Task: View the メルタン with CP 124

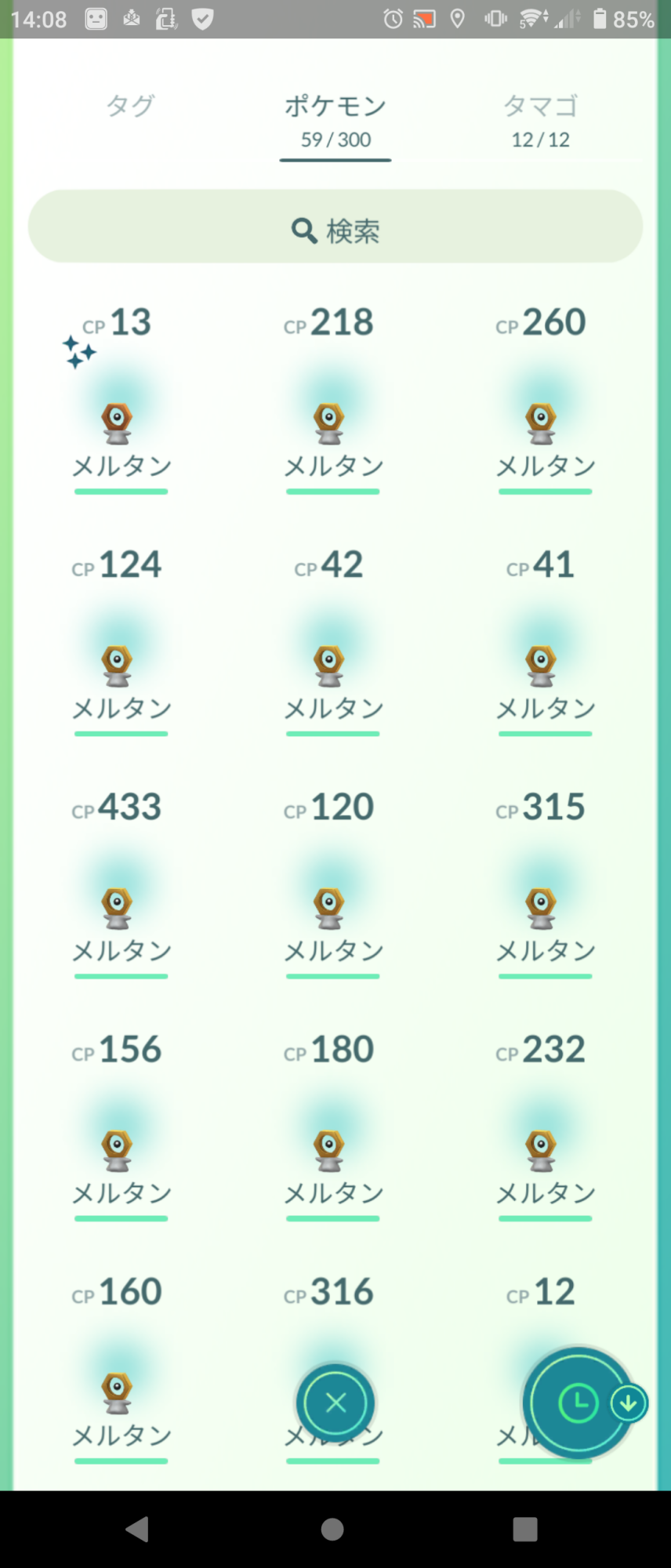Action: [118, 665]
